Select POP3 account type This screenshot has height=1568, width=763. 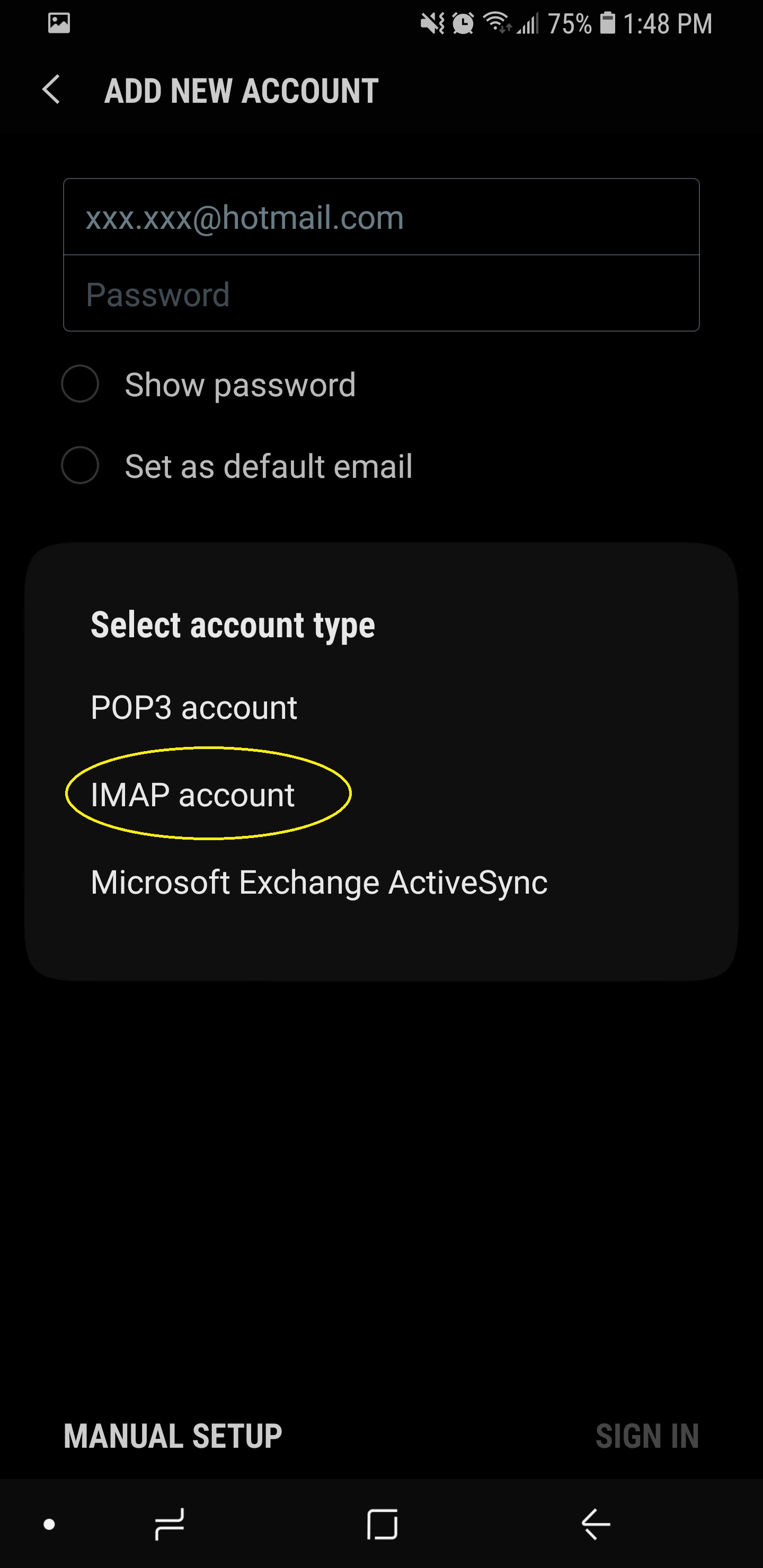point(193,708)
